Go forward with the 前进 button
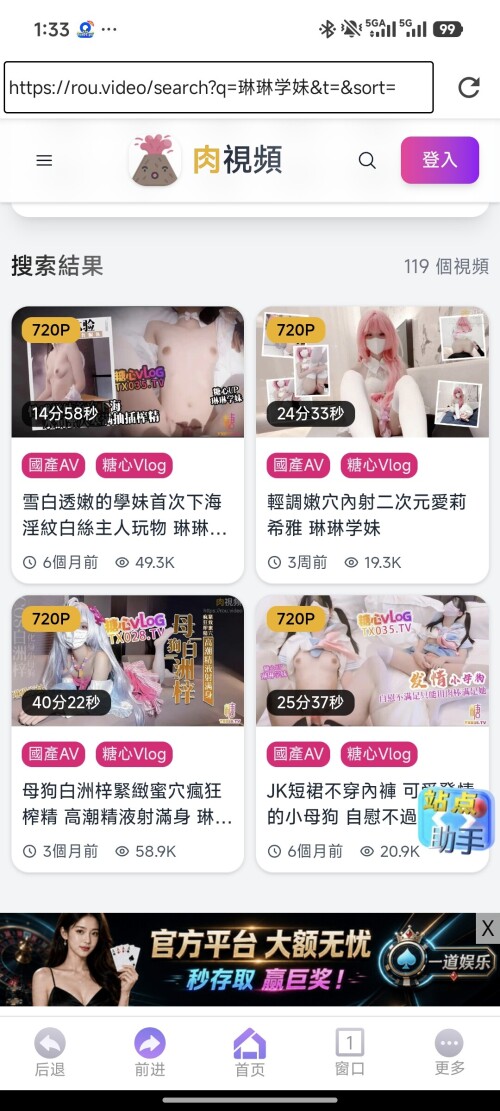 149,1052
